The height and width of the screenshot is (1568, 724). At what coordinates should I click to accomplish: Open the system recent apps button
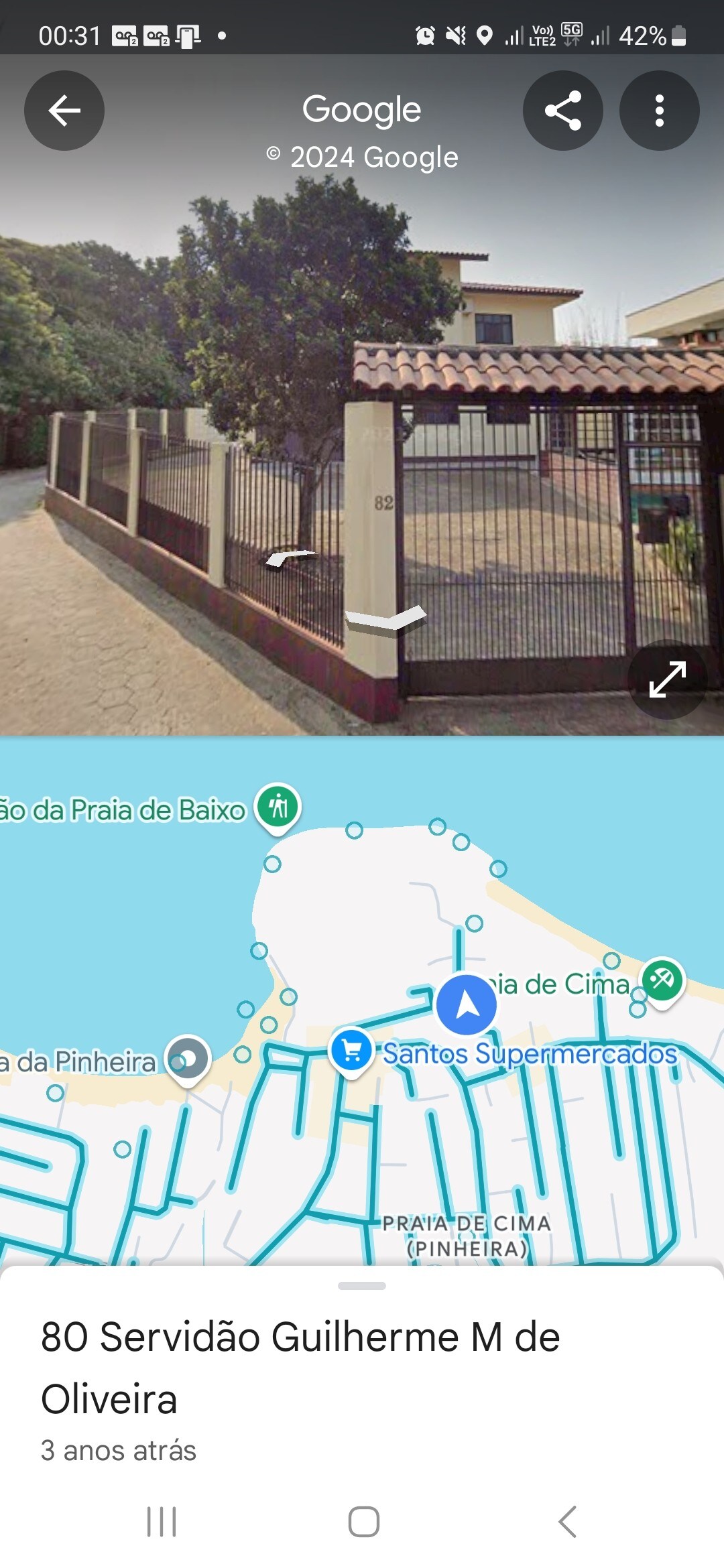(x=162, y=1521)
